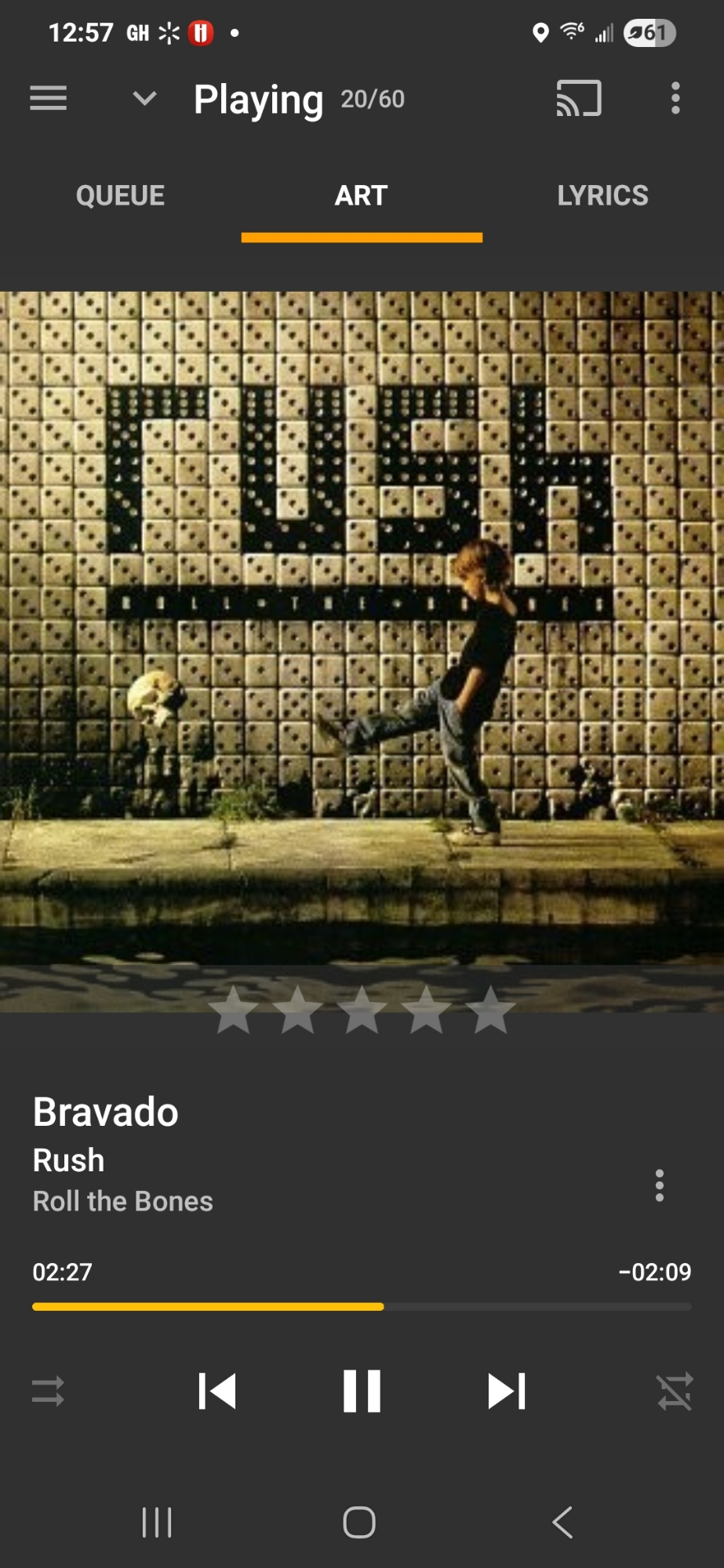This screenshot has height=1568, width=724.
Task: Seek within the song on the progress bar
Action: tap(362, 1307)
